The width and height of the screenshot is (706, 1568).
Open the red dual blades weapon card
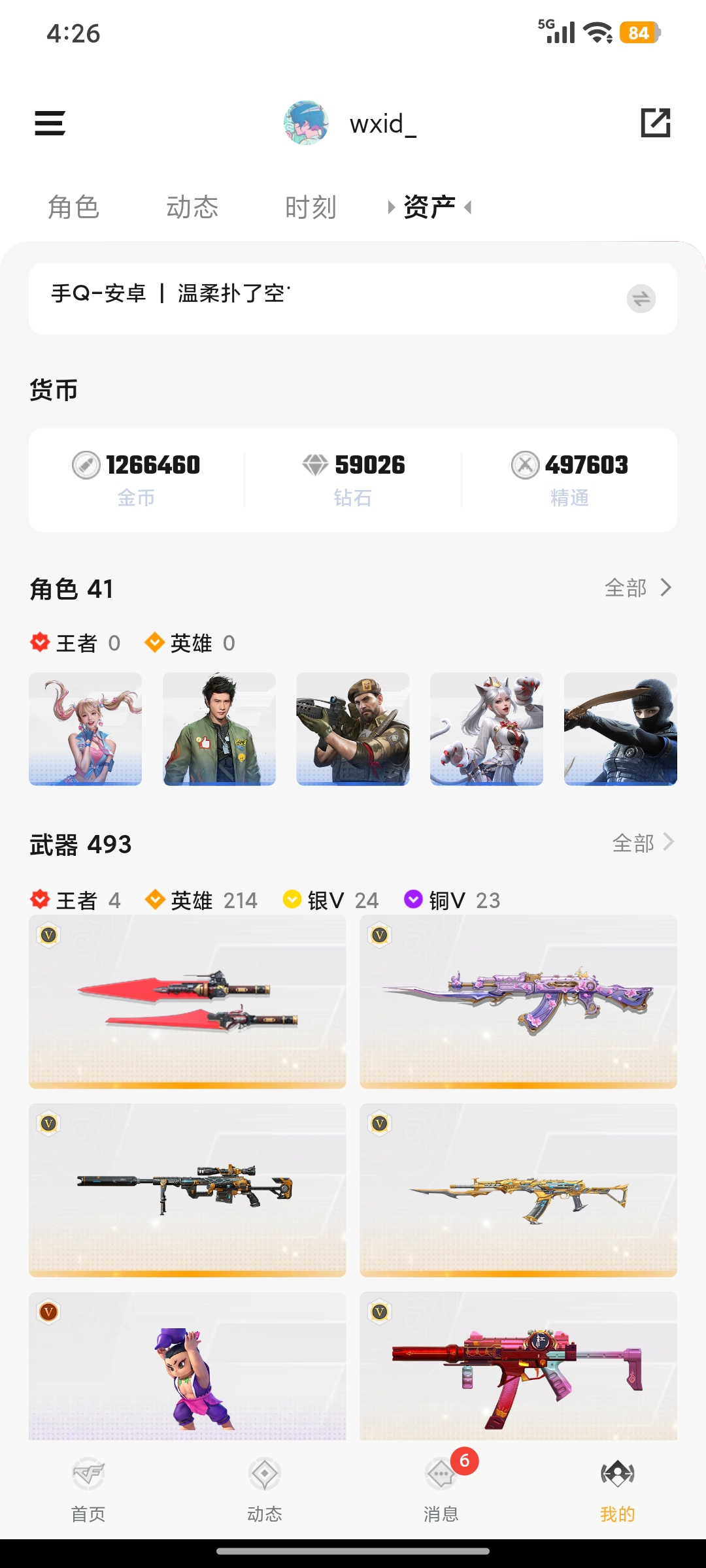[188, 1002]
